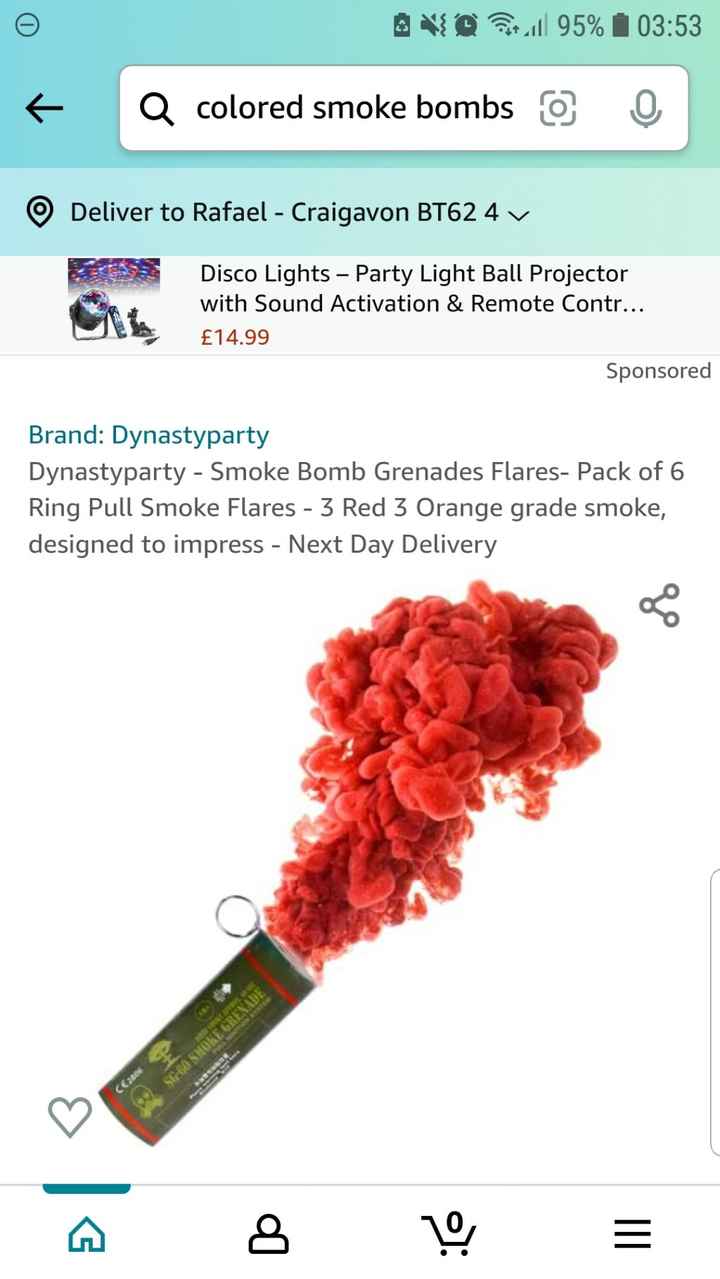Add the product to wish list heart
The height and width of the screenshot is (1279, 720).
click(70, 1116)
